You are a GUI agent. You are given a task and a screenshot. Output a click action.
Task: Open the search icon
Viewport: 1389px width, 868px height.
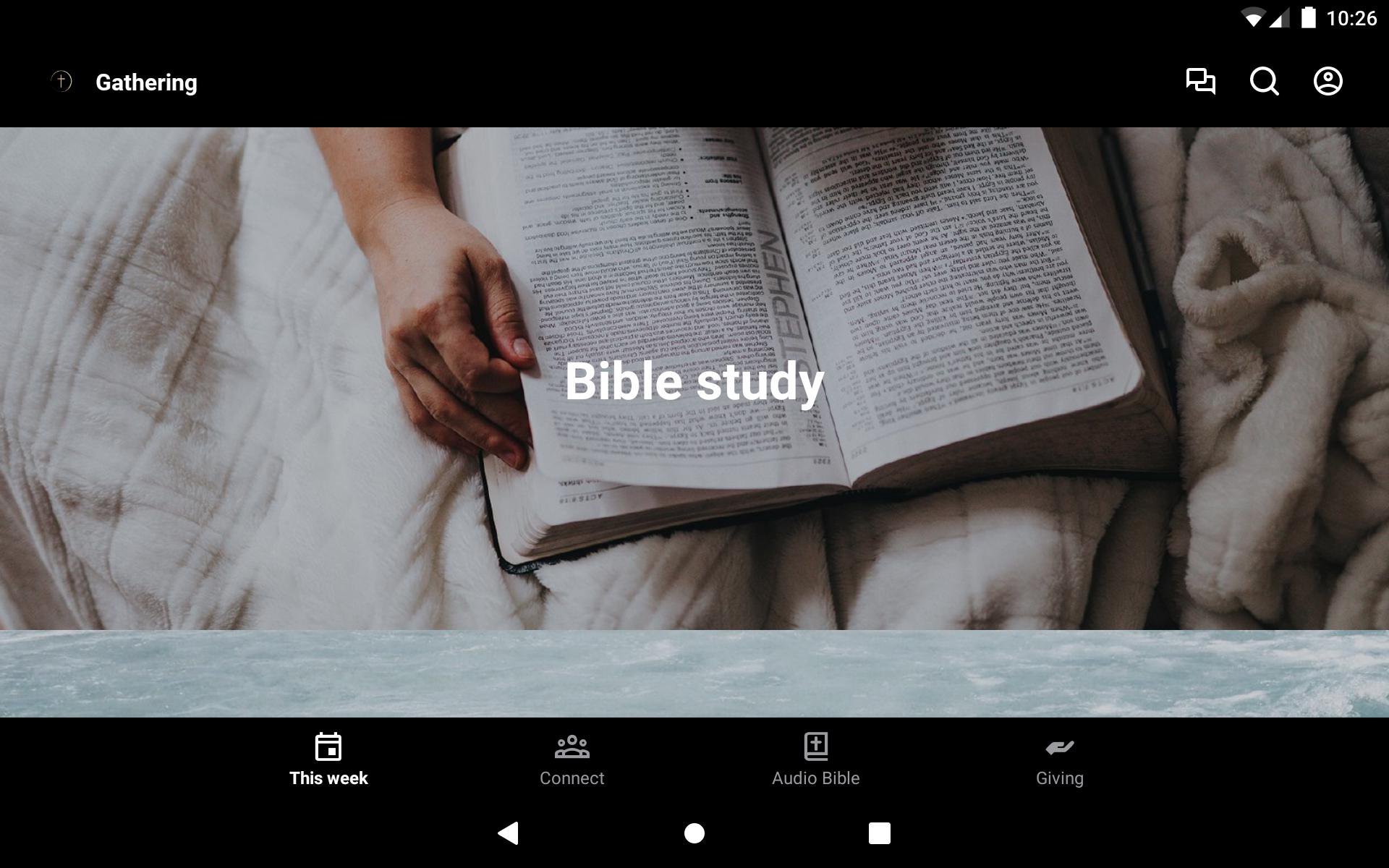[x=1264, y=82]
